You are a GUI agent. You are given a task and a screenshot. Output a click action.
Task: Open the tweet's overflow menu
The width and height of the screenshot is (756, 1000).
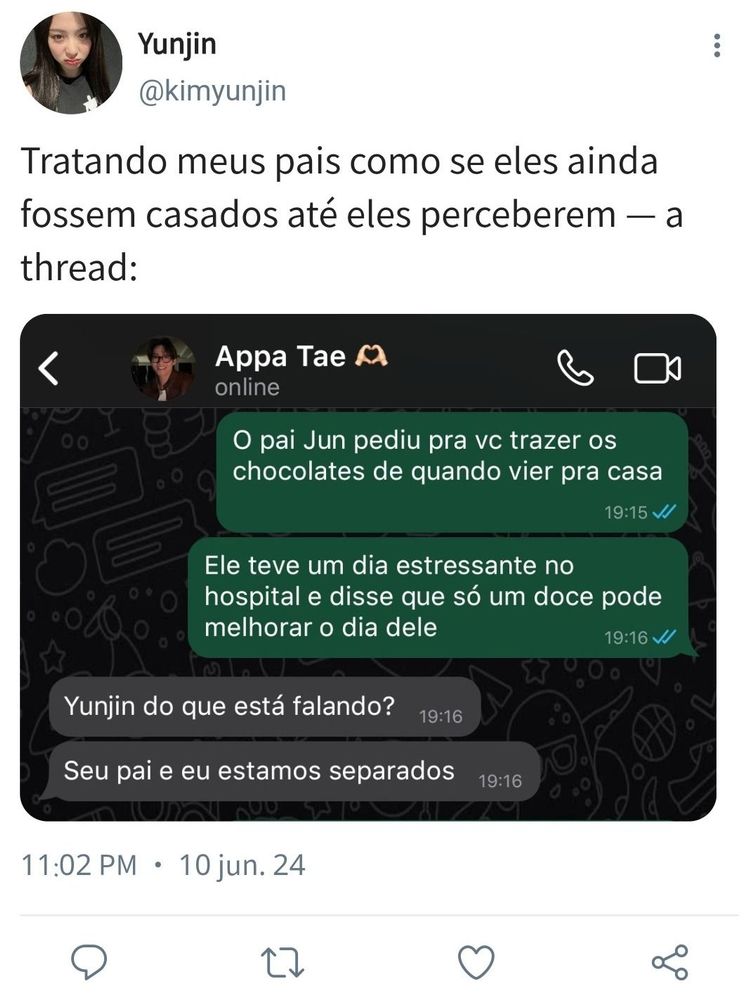[716, 45]
